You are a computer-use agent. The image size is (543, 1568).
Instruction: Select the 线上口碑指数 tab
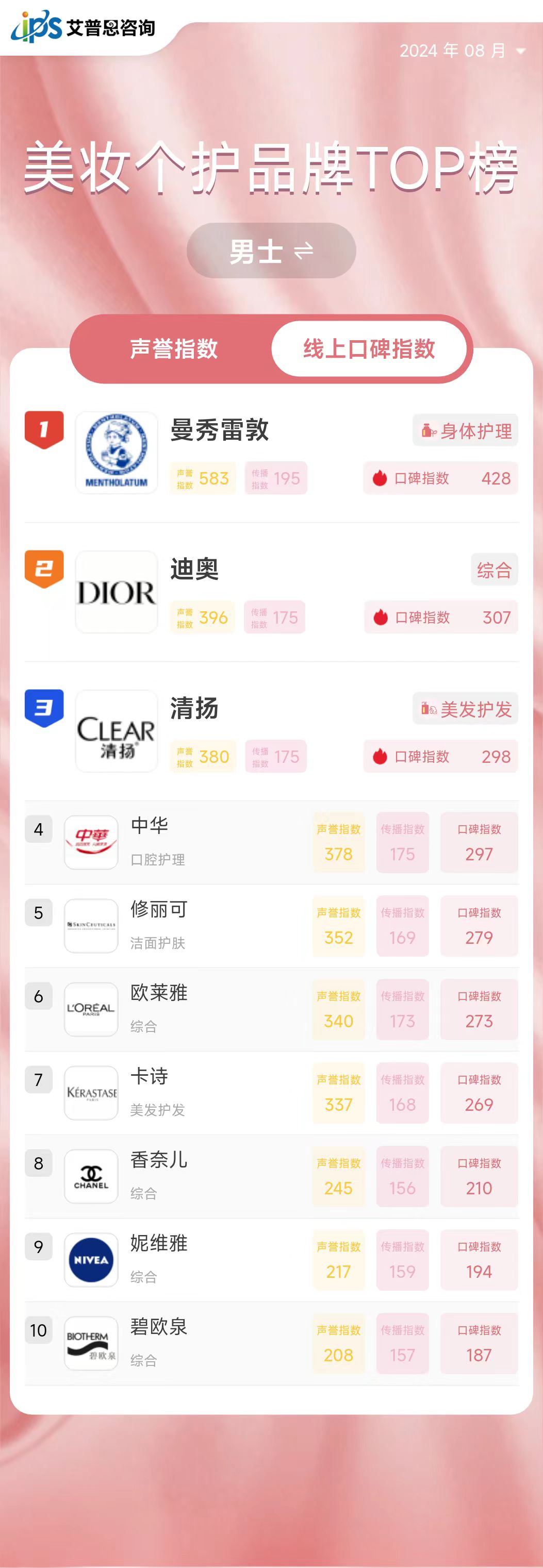[x=369, y=349]
